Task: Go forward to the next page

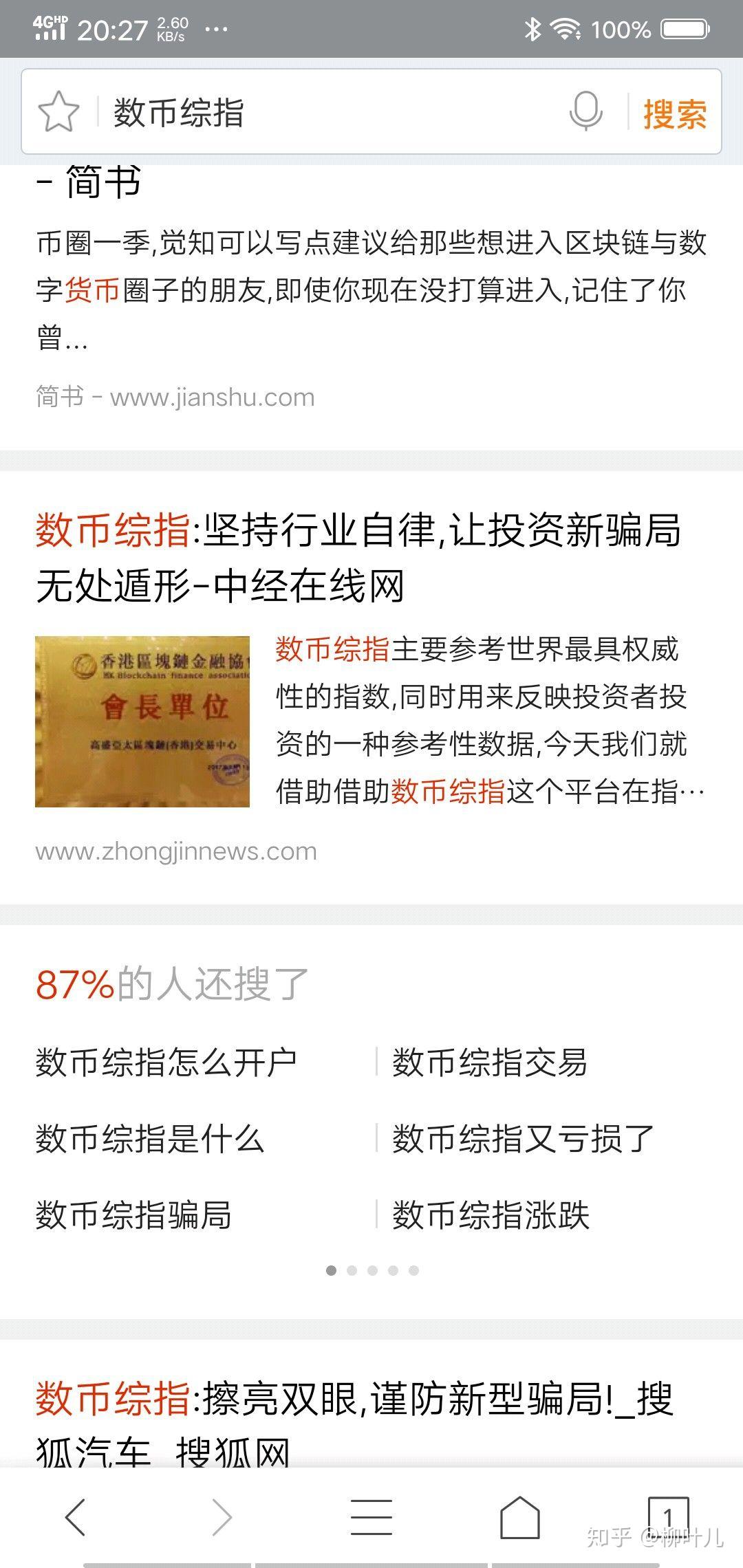Action: point(222,1516)
